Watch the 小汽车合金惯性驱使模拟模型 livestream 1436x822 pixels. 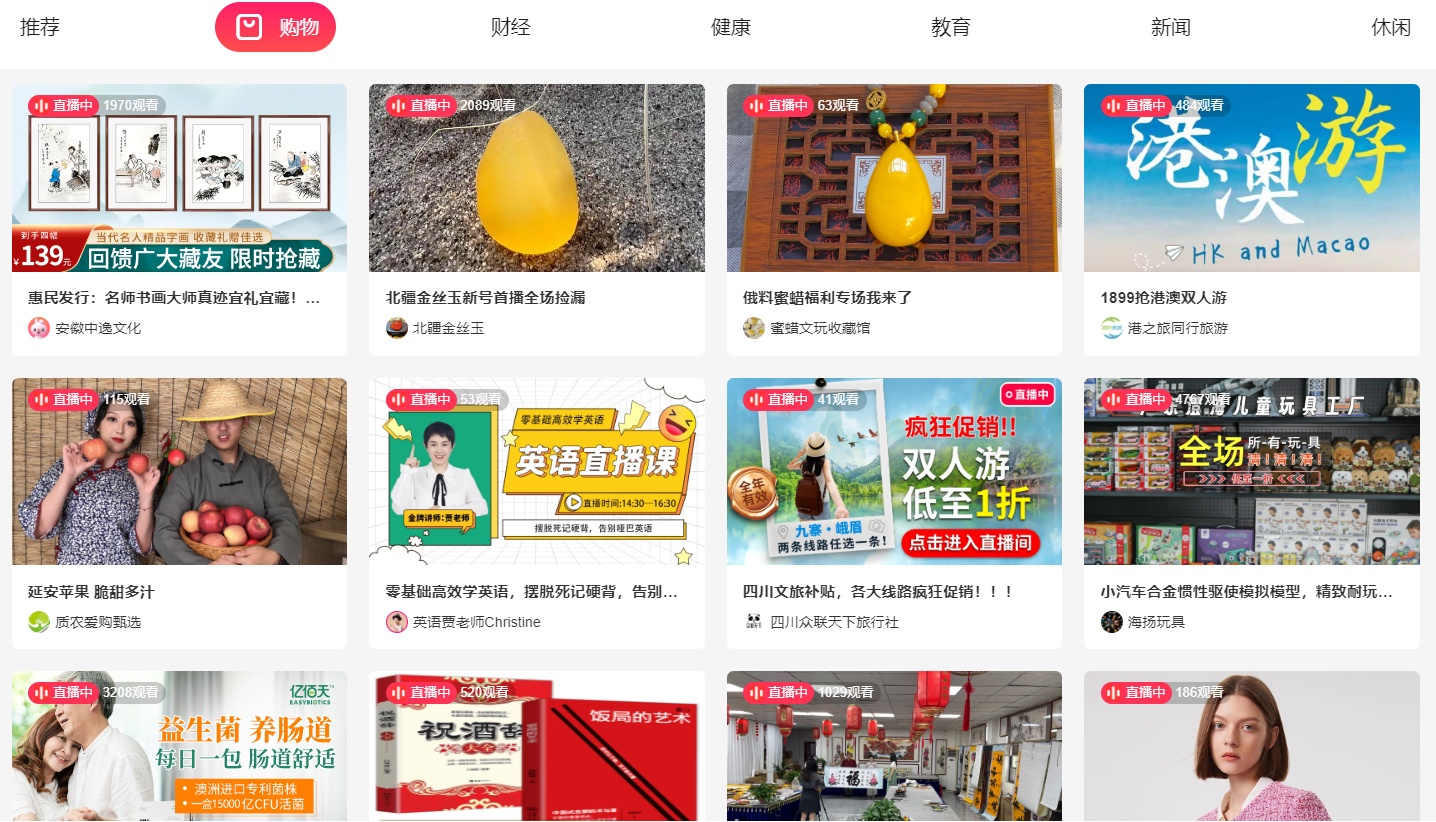tap(1251, 471)
